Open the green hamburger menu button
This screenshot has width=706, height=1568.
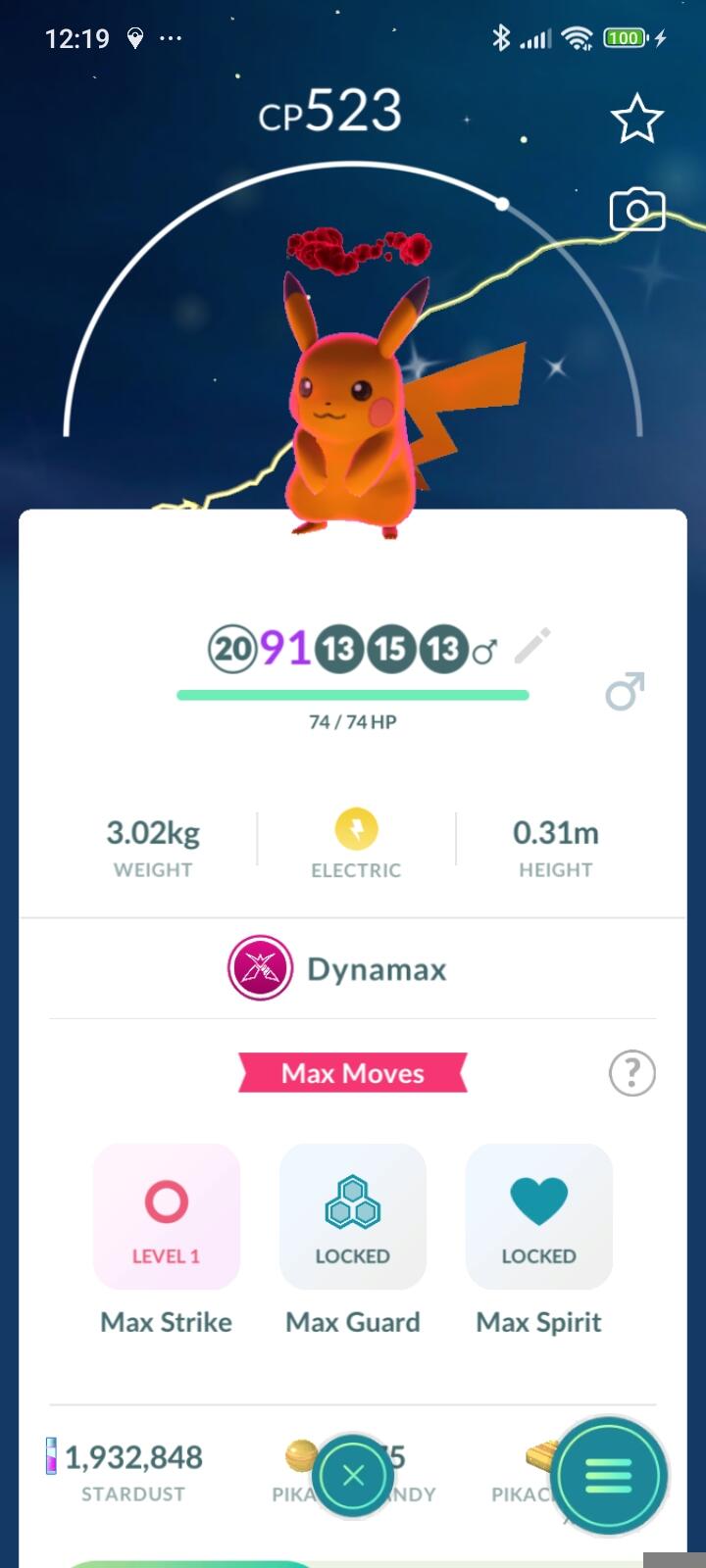pyautogui.click(x=609, y=1475)
